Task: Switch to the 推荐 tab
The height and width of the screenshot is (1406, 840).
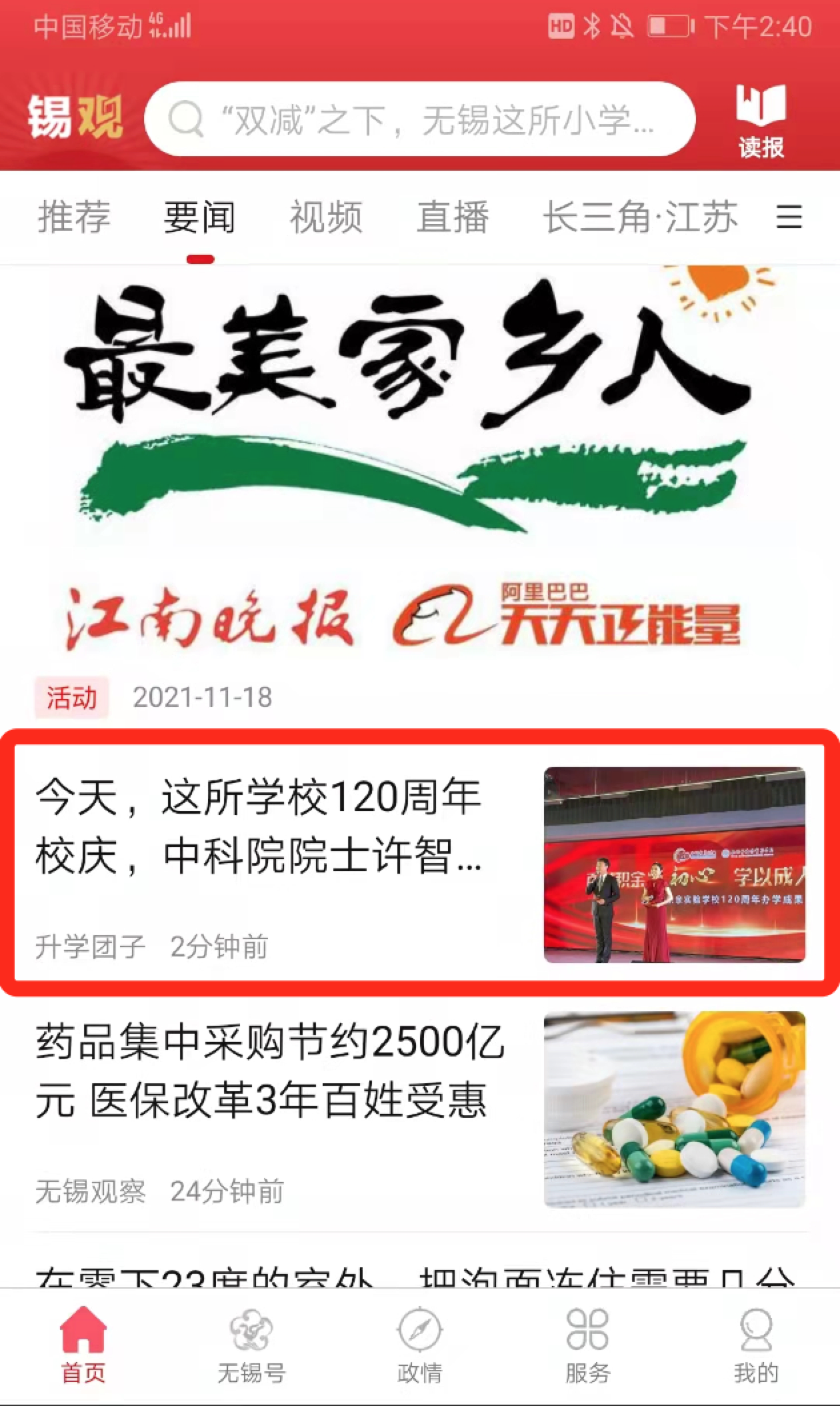Action: tap(73, 217)
